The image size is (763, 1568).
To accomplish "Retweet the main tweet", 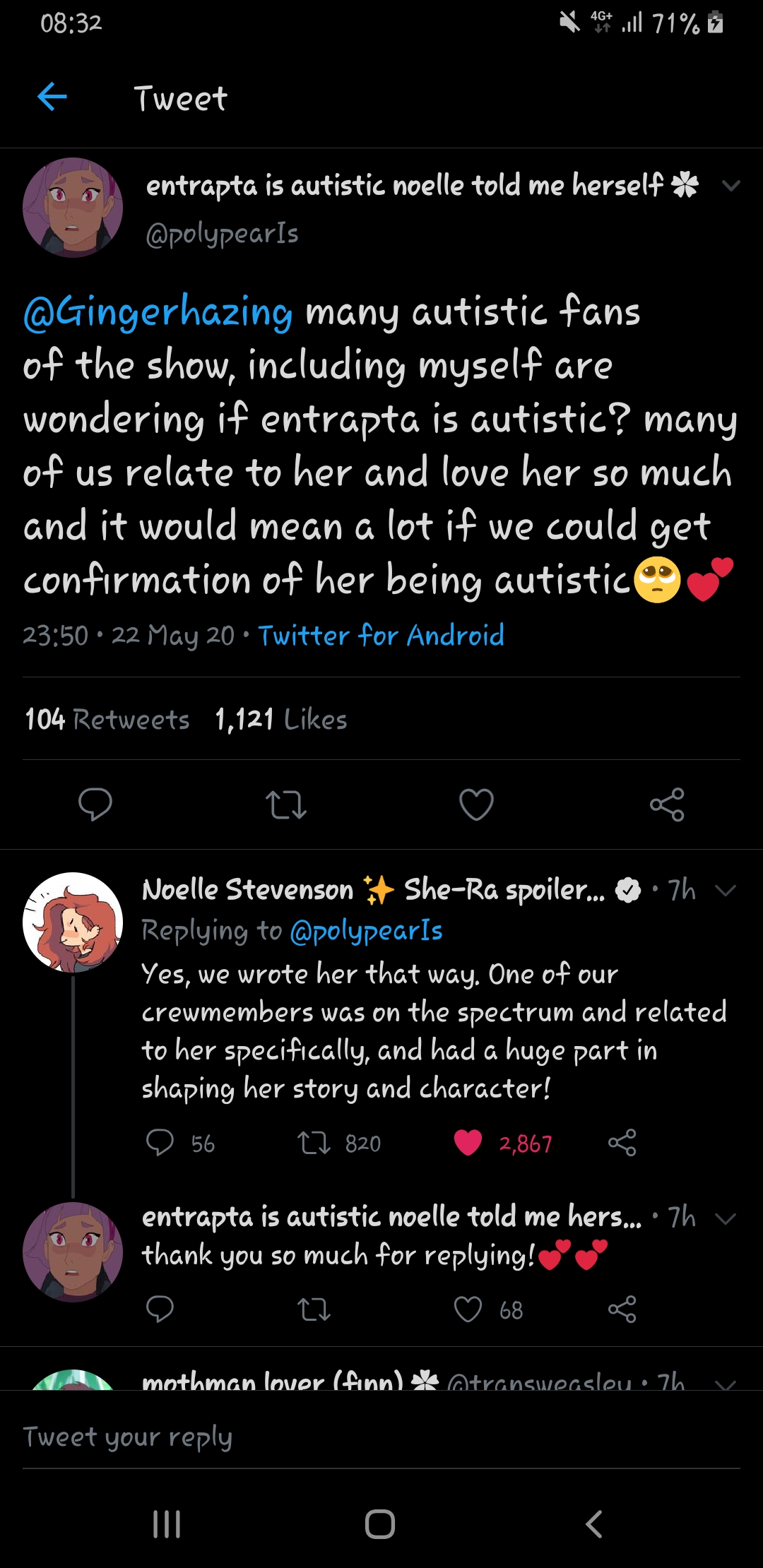I will [x=287, y=805].
